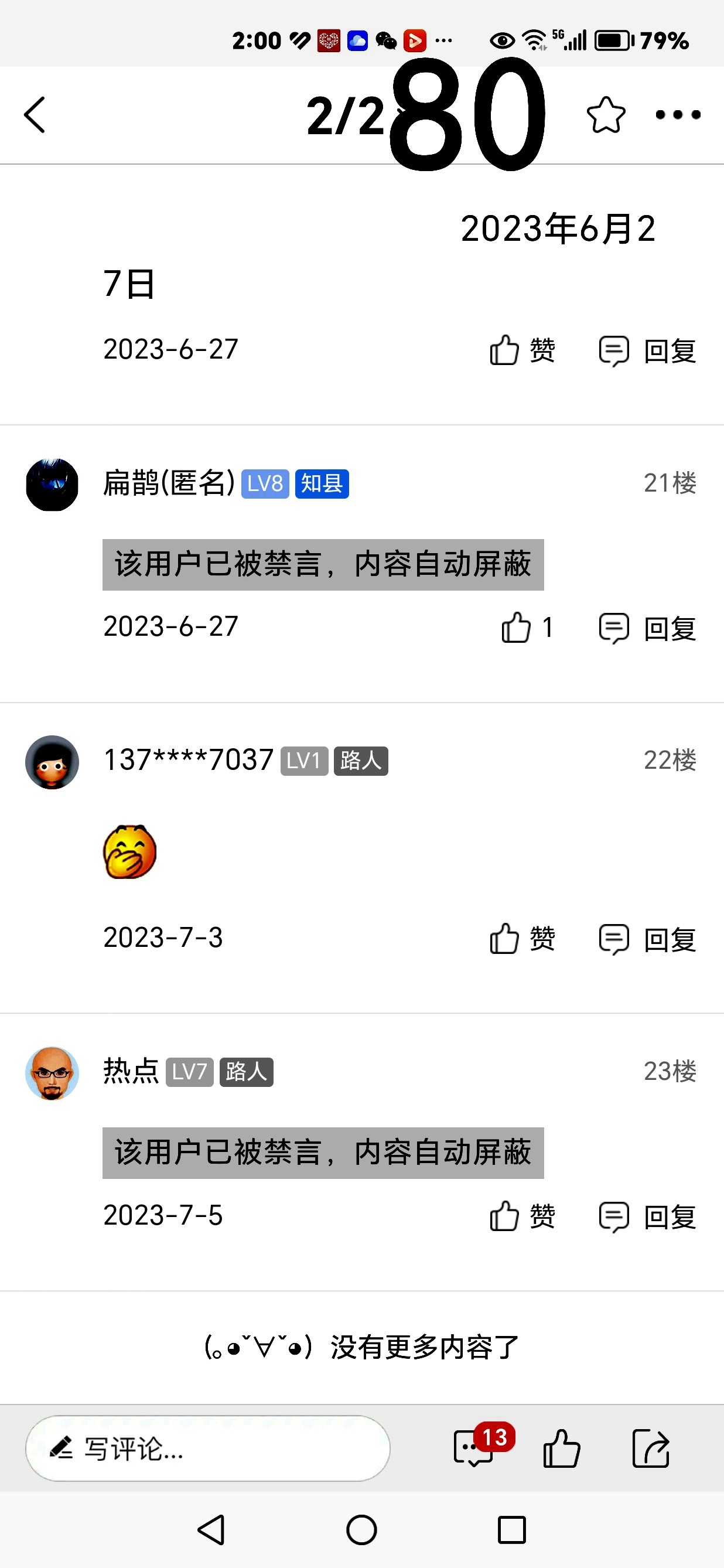Tap the back arrow to exit the thread
The image size is (724, 1568).
(x=35, y=115)
